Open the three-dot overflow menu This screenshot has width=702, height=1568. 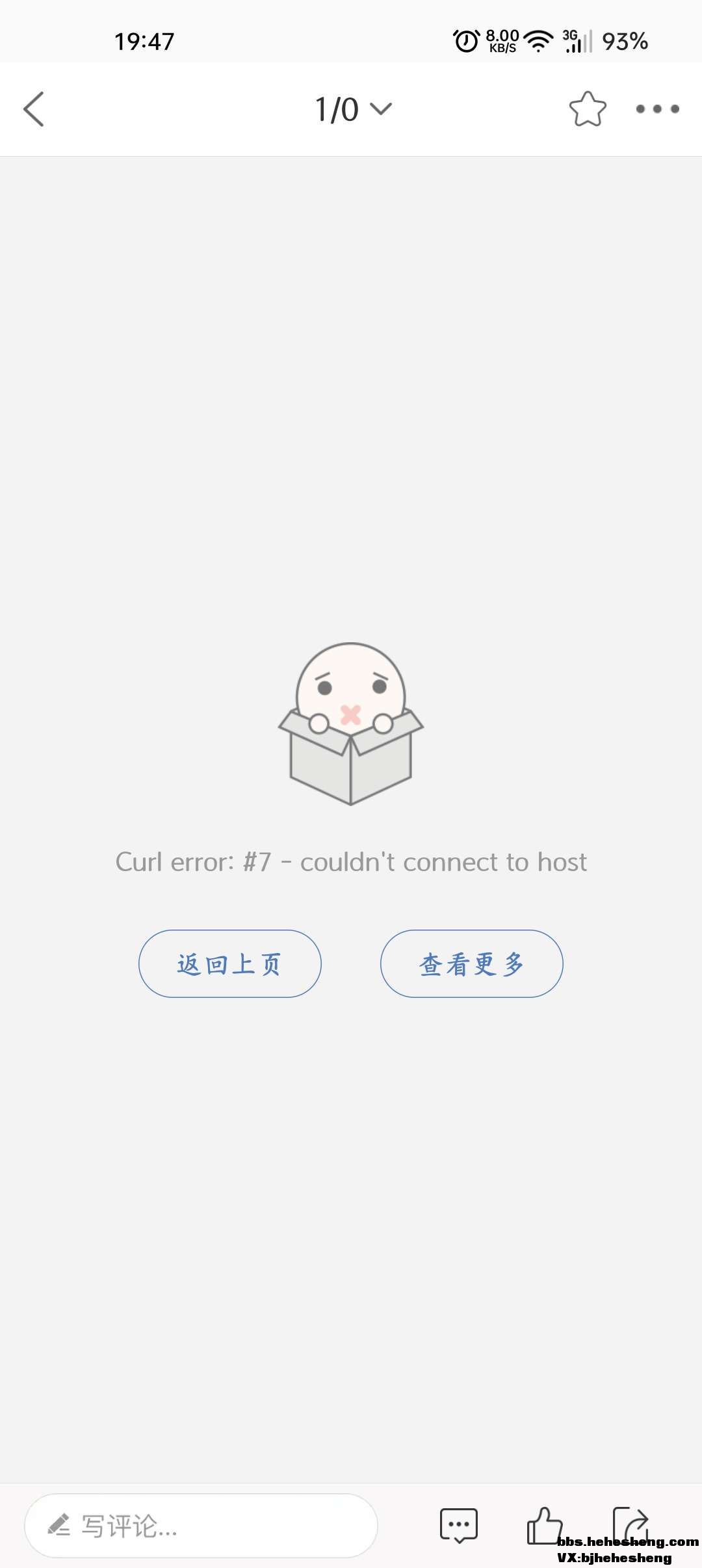[657, 109]
